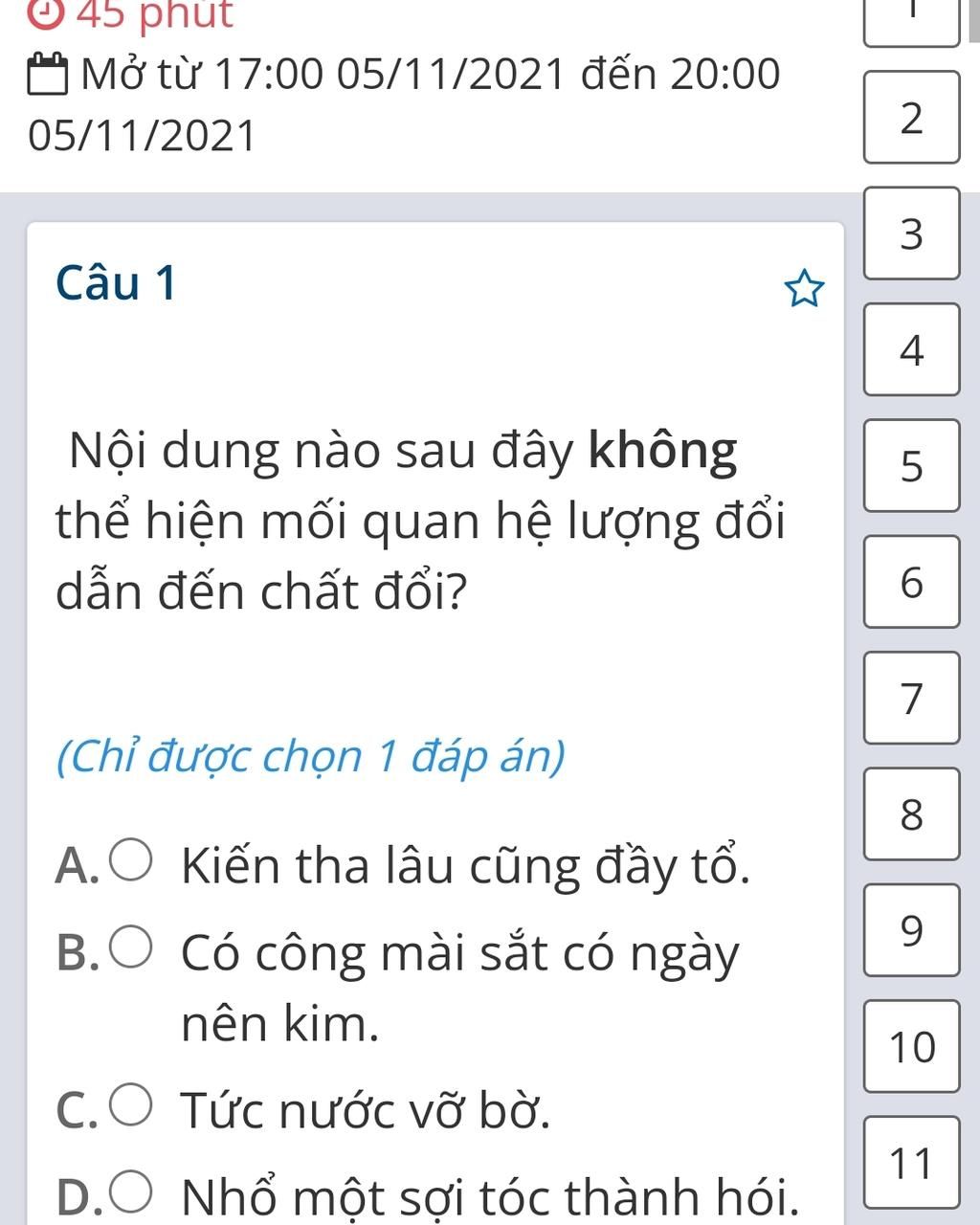
Task: Go to question 7
Action: (911, 698)
